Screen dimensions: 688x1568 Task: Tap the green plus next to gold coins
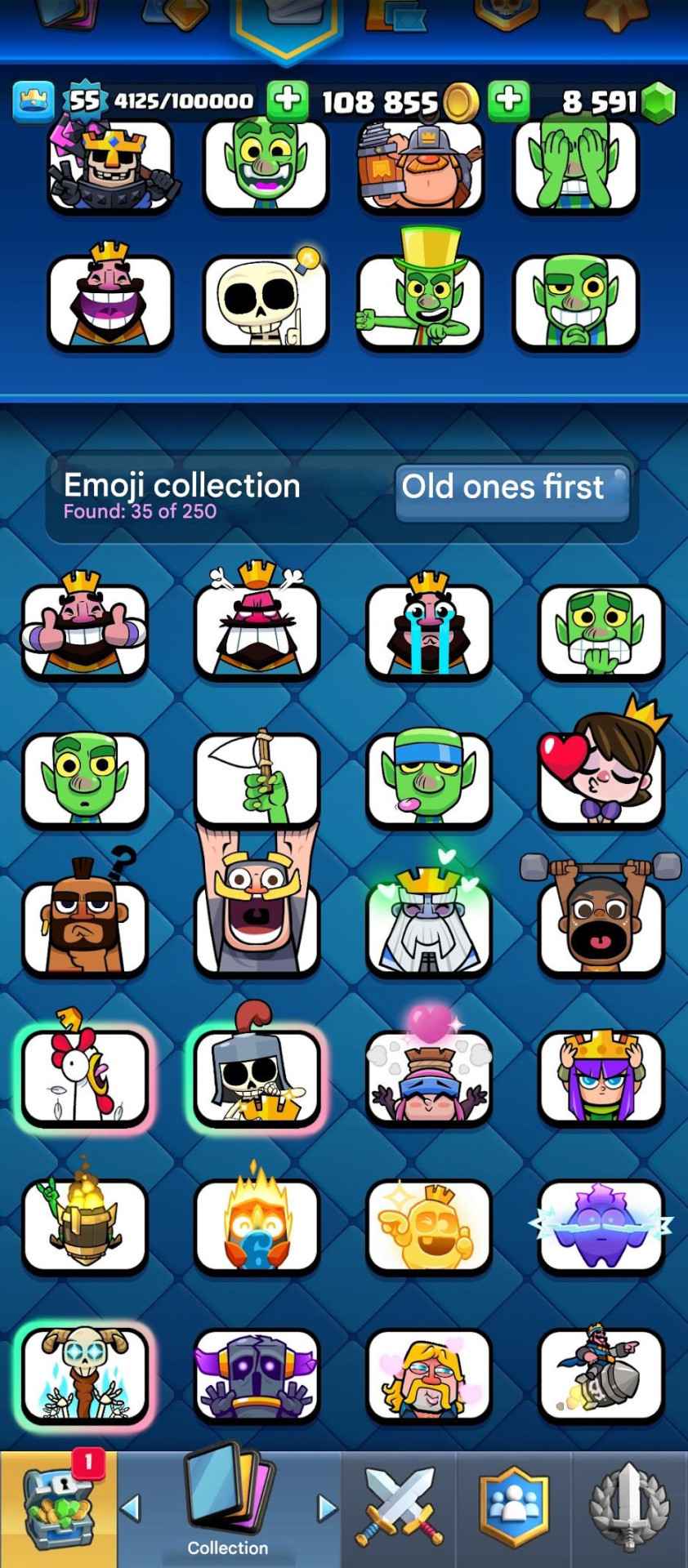pyautogui.click(x=507, y=100)
